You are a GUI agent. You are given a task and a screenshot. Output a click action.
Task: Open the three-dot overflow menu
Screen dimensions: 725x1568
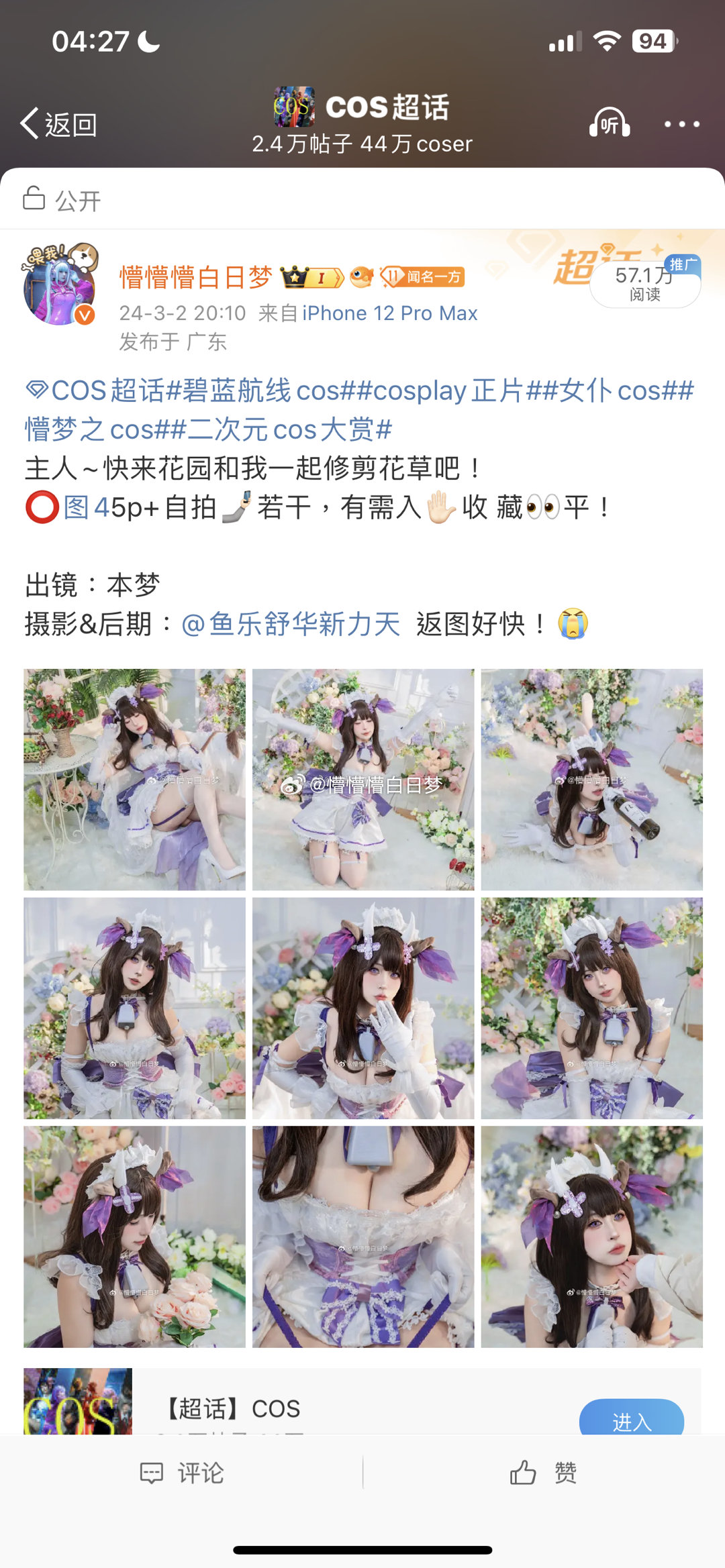[x=681, y=124]
